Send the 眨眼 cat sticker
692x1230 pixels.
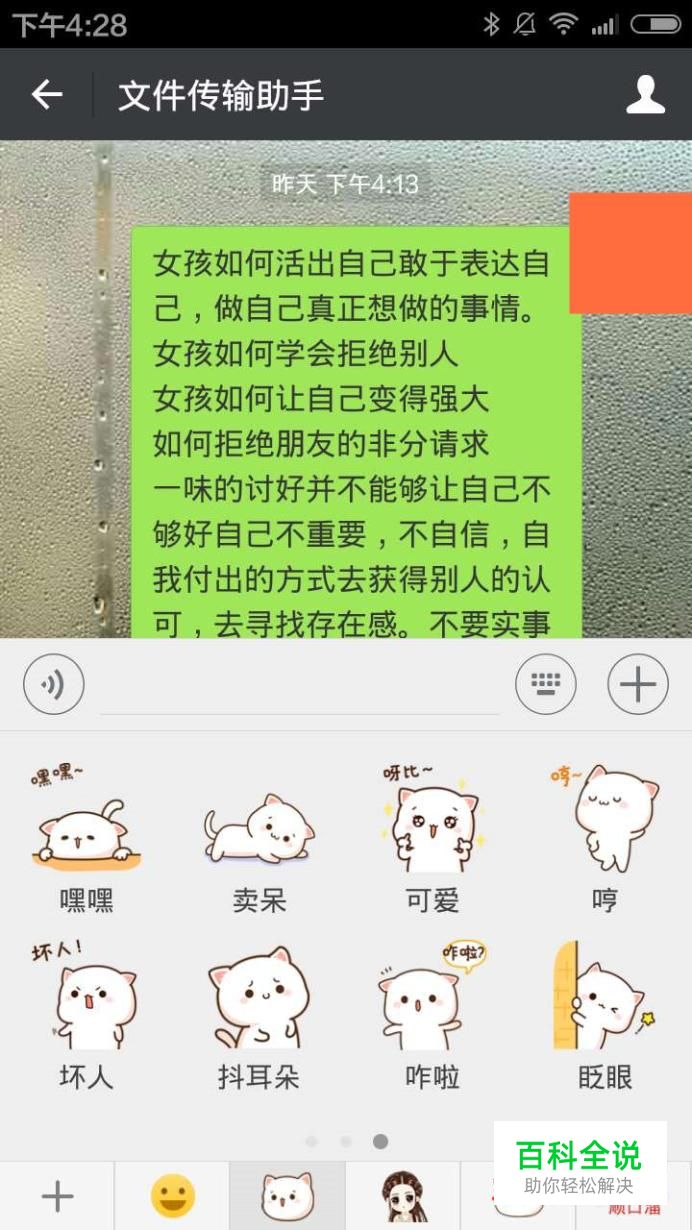pos(604,1002)
